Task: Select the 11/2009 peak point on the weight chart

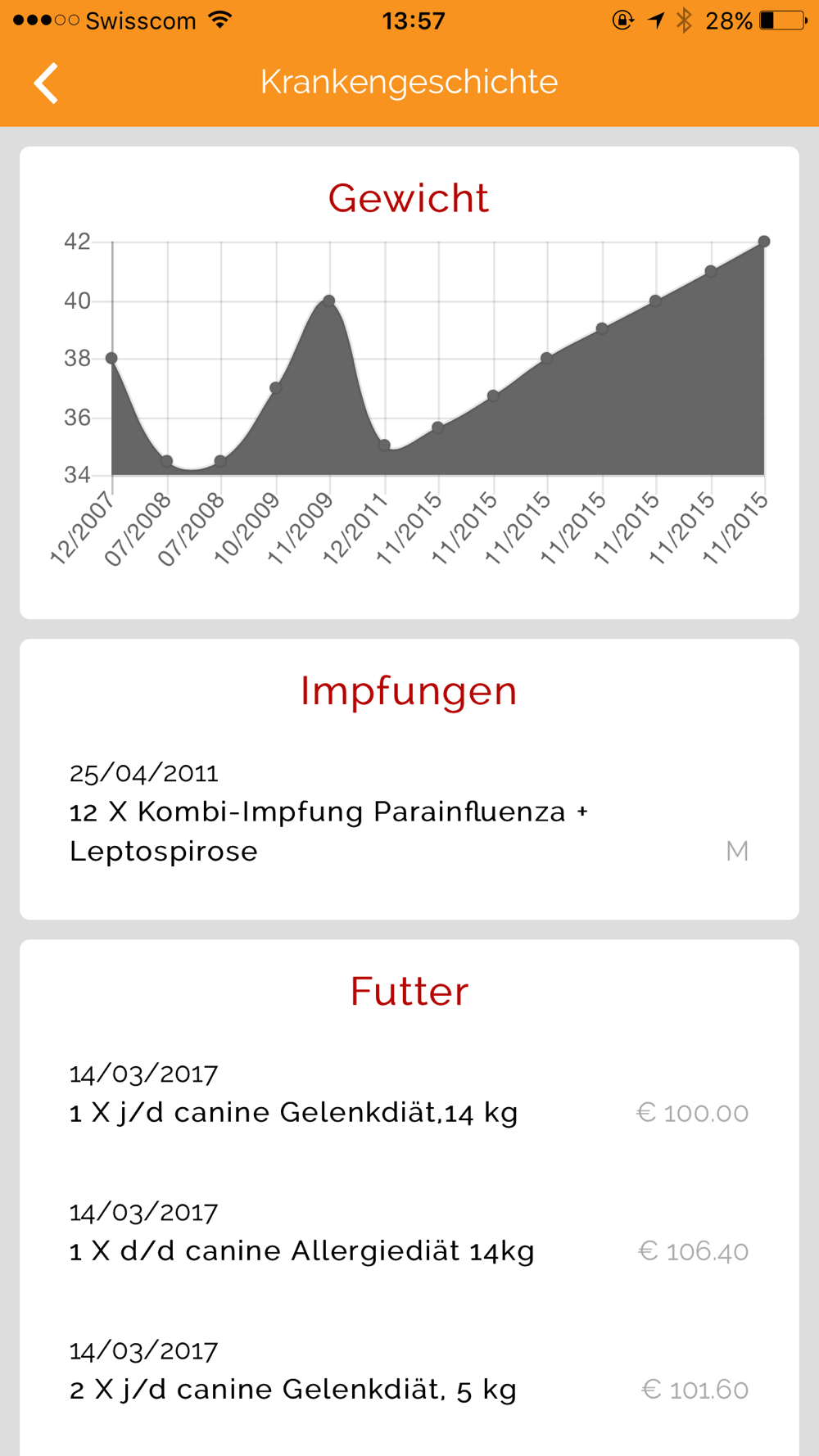Action: pyautogui.click(x=329, y=301)
